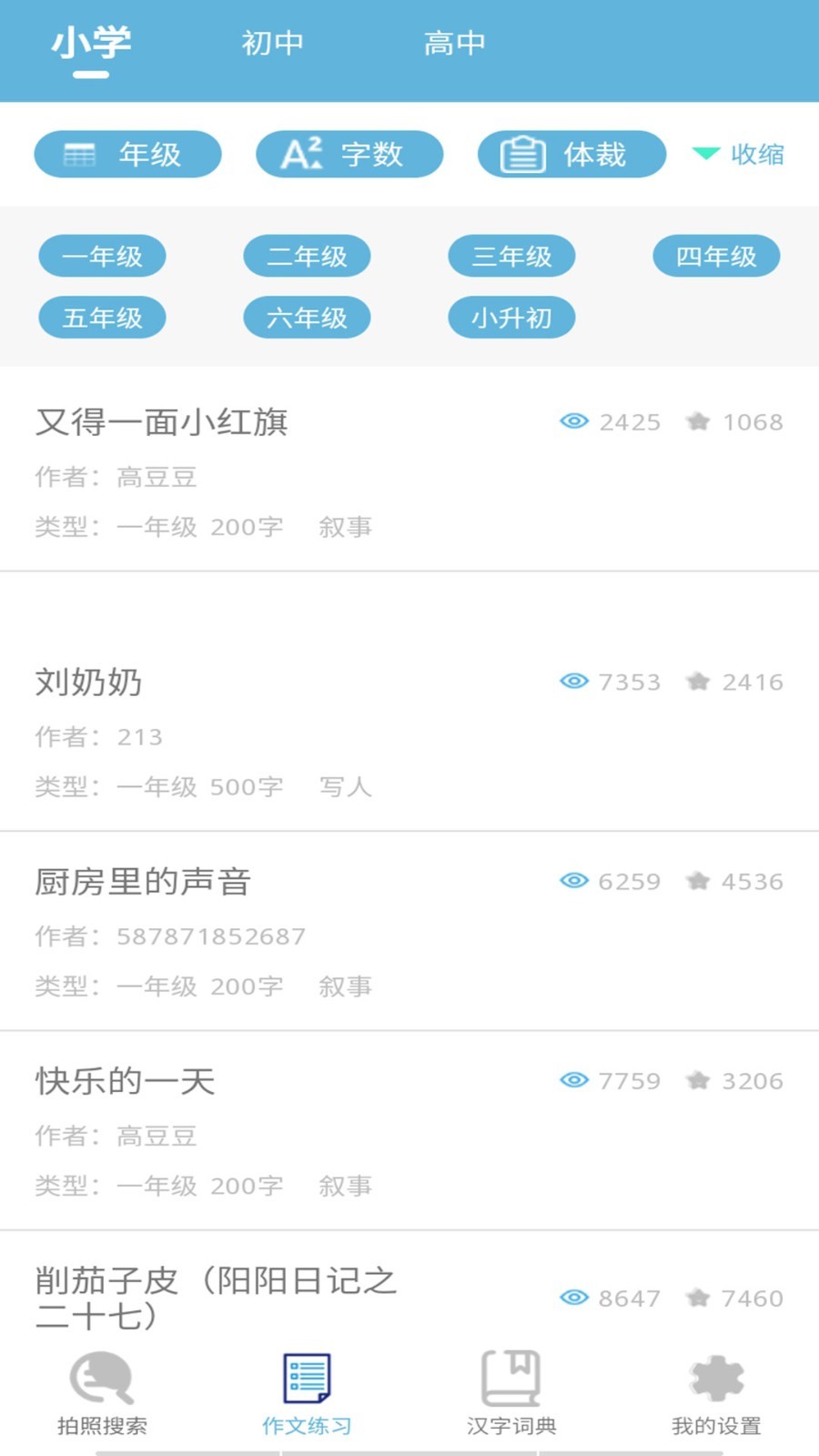This screenshot has height=1456, width=819.
Task: Select the 小学 tab
Action: 91,43
